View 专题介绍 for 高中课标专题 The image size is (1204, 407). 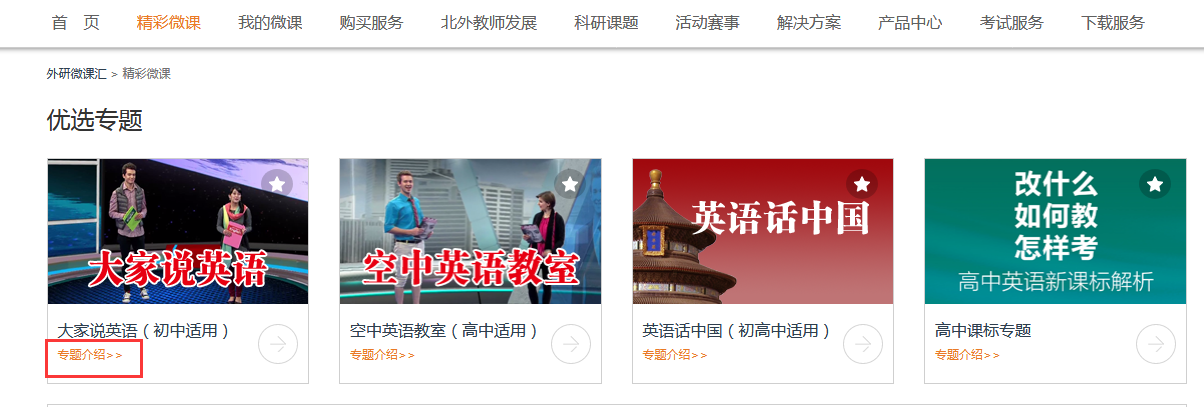point(967,355)
